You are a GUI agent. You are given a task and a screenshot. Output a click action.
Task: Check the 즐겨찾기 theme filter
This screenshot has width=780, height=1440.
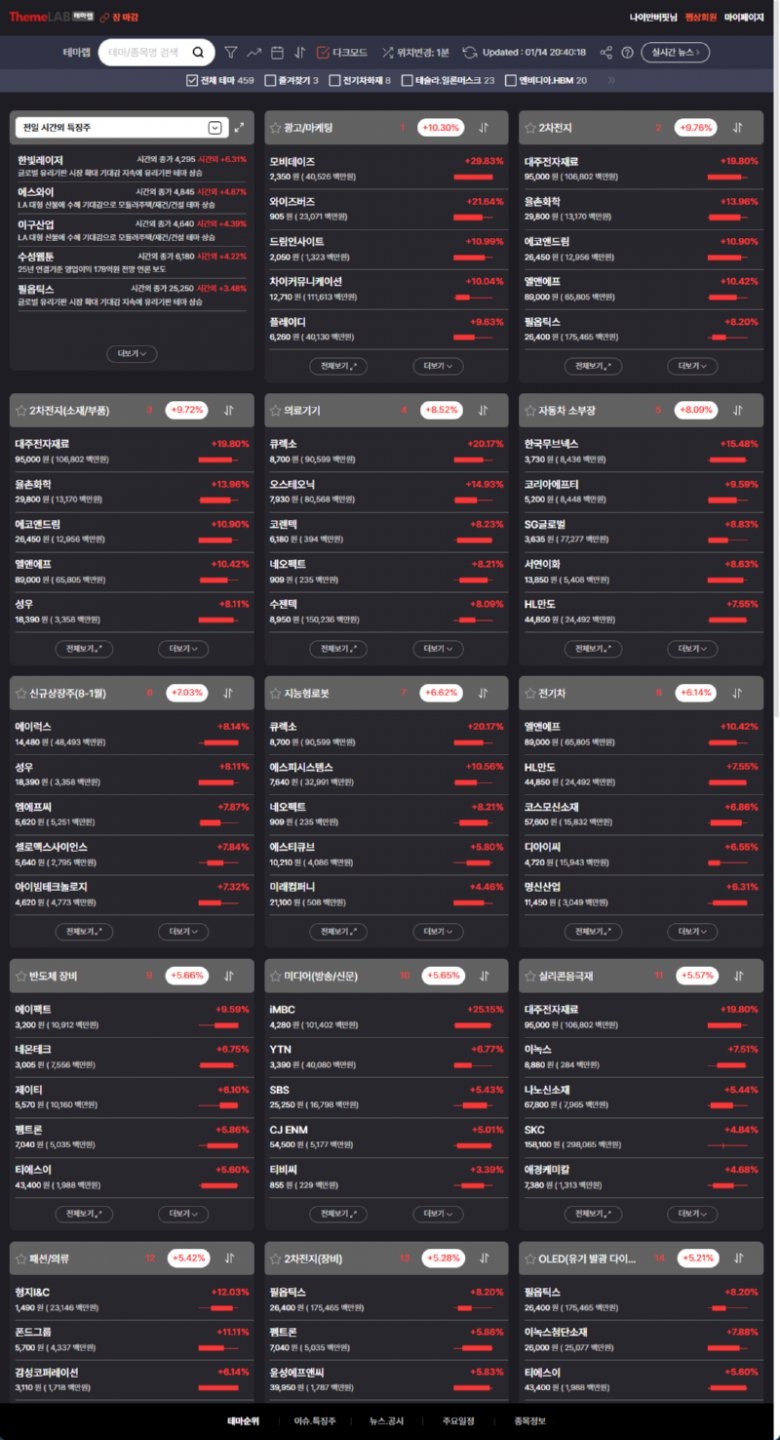tap(271, 80)
